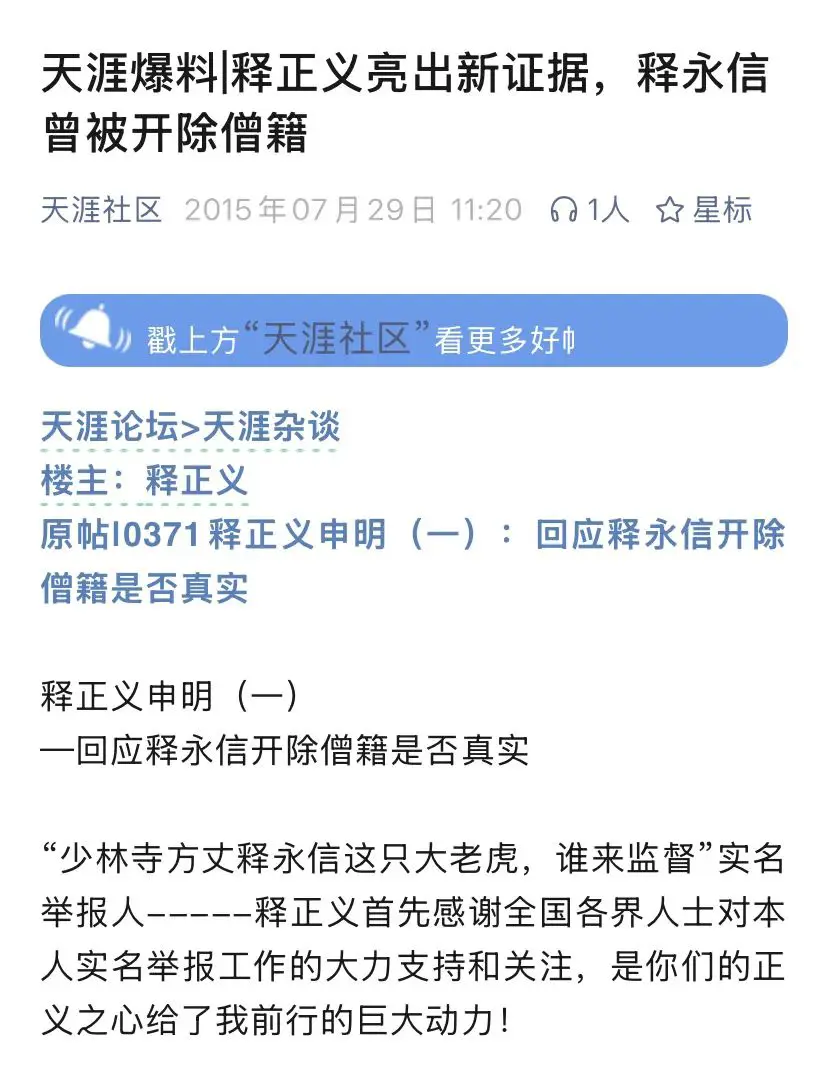
Task: Open the 天涯论坛>天涯杂谈 link
Action: point(190,428)
